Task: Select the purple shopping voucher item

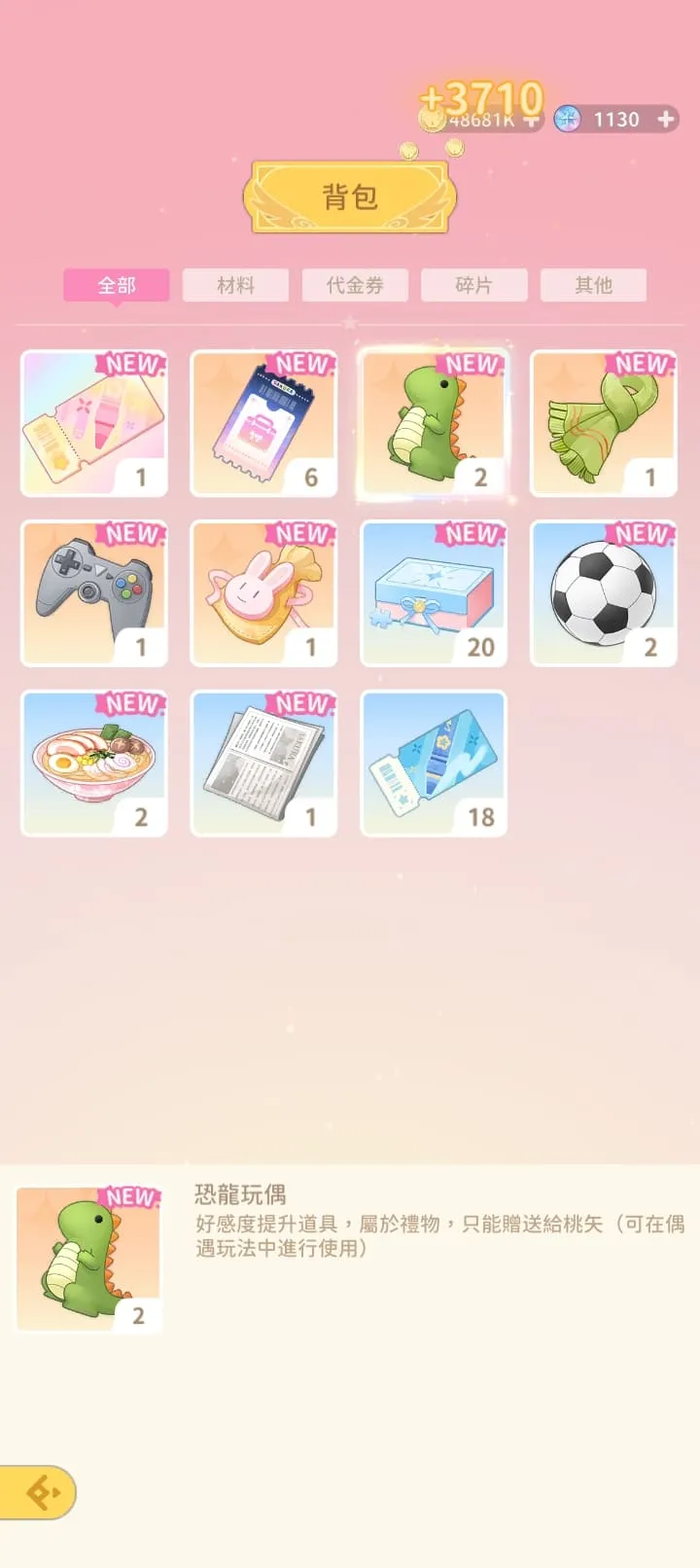Action: coord(263,423)
